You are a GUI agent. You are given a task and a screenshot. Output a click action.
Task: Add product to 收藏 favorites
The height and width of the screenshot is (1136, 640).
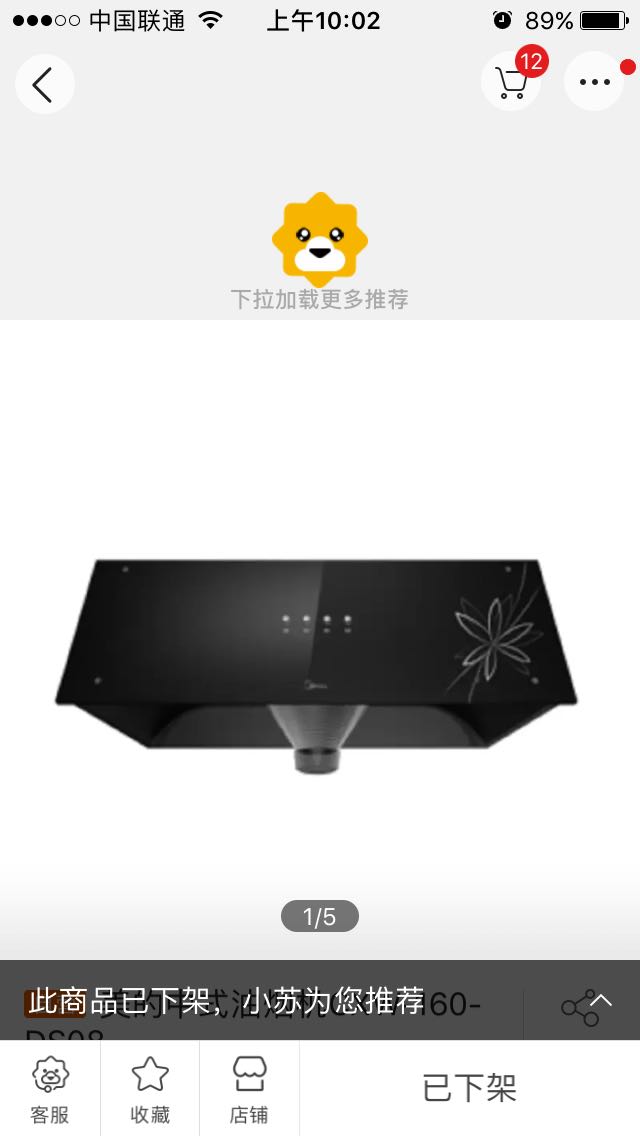150,1088
